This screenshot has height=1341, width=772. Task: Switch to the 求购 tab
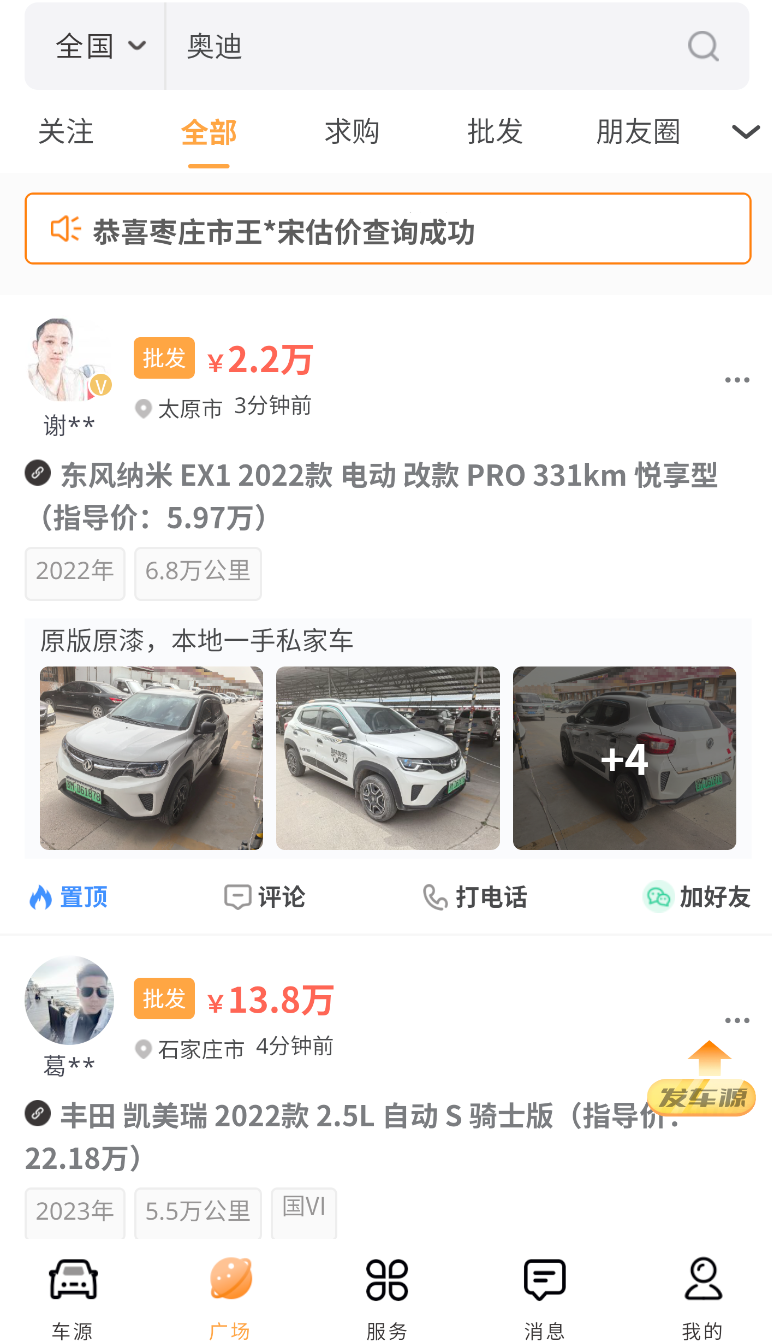point(352,132)
